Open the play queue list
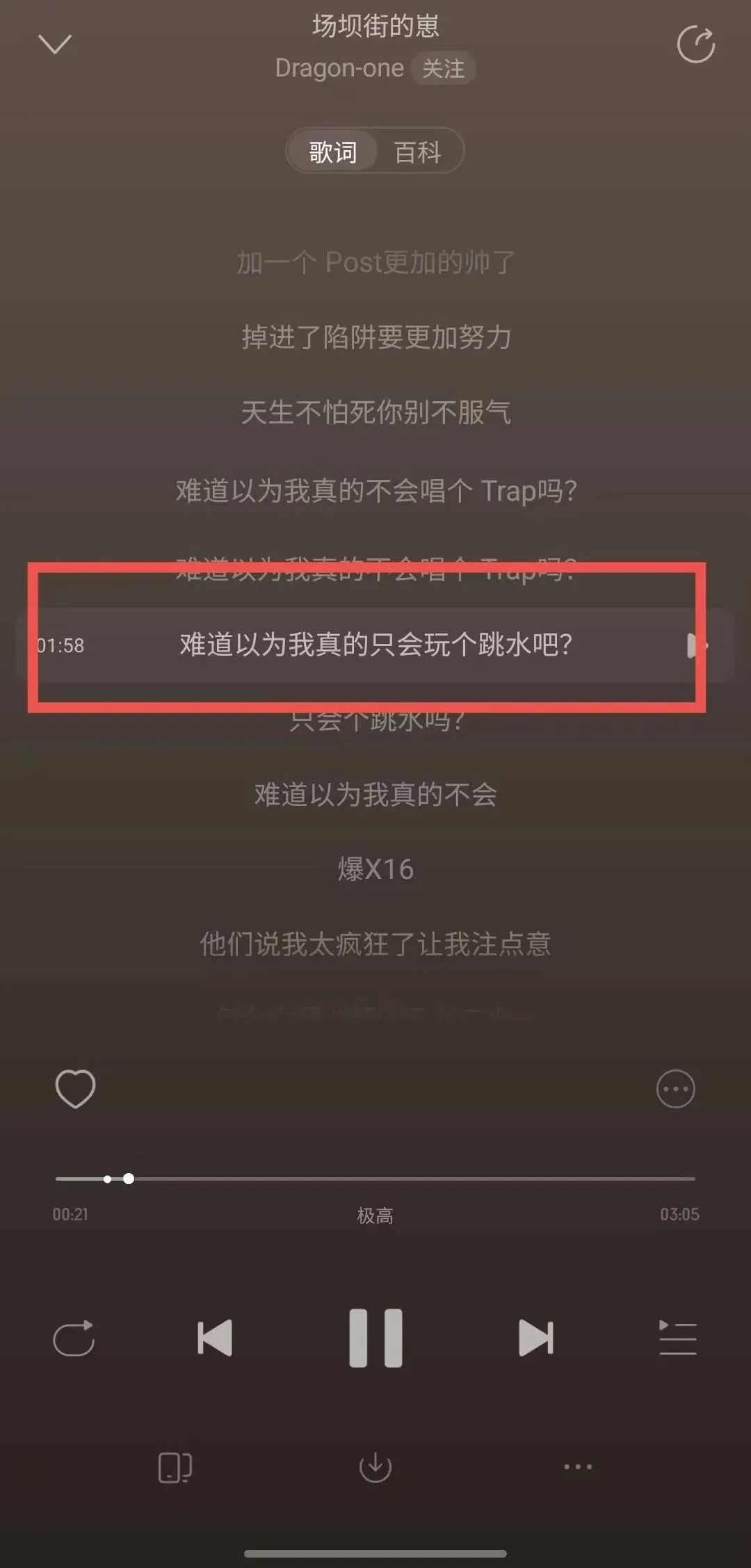The height and width of the screenshot is (1568, 751). (x=677, y=1337)
